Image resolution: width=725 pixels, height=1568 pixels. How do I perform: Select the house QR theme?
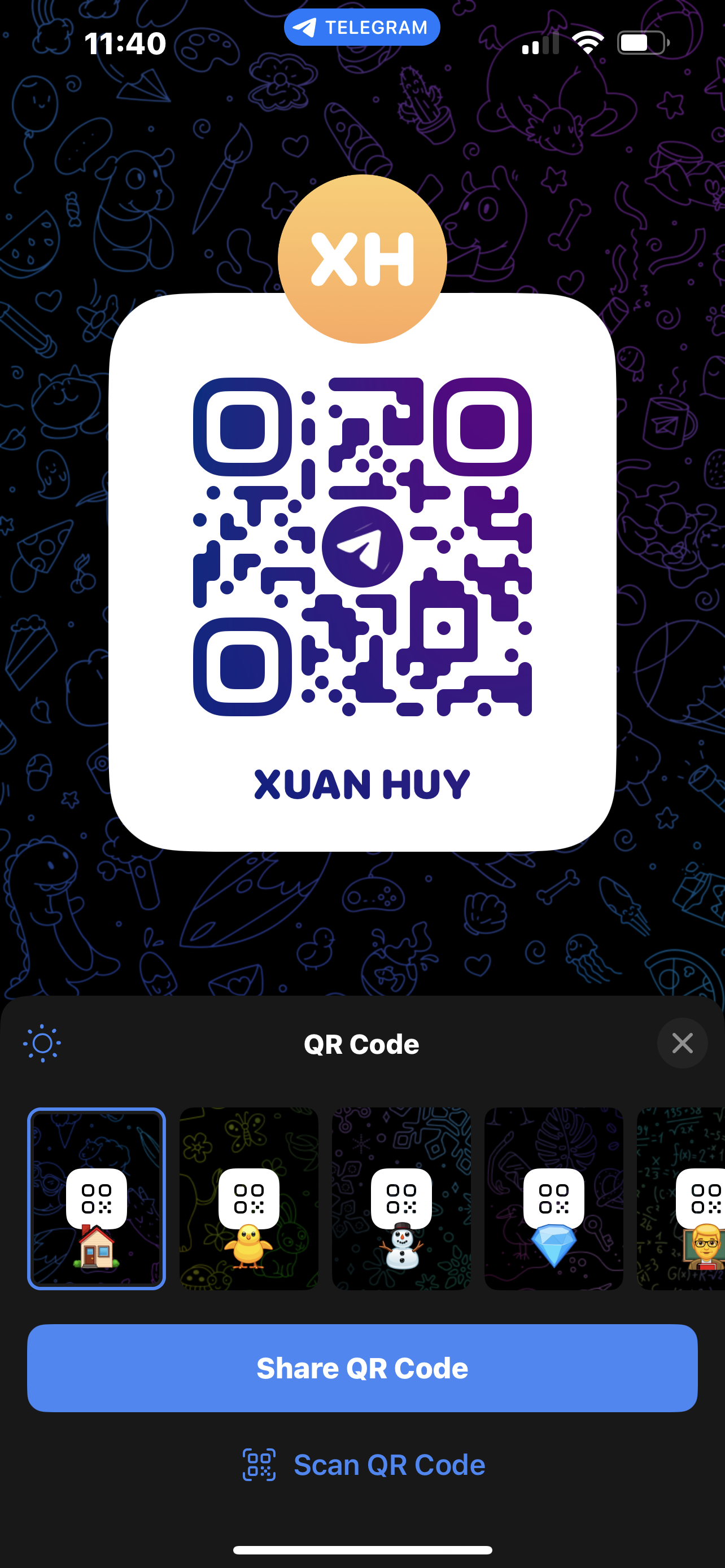click(x=97, y=1198)
